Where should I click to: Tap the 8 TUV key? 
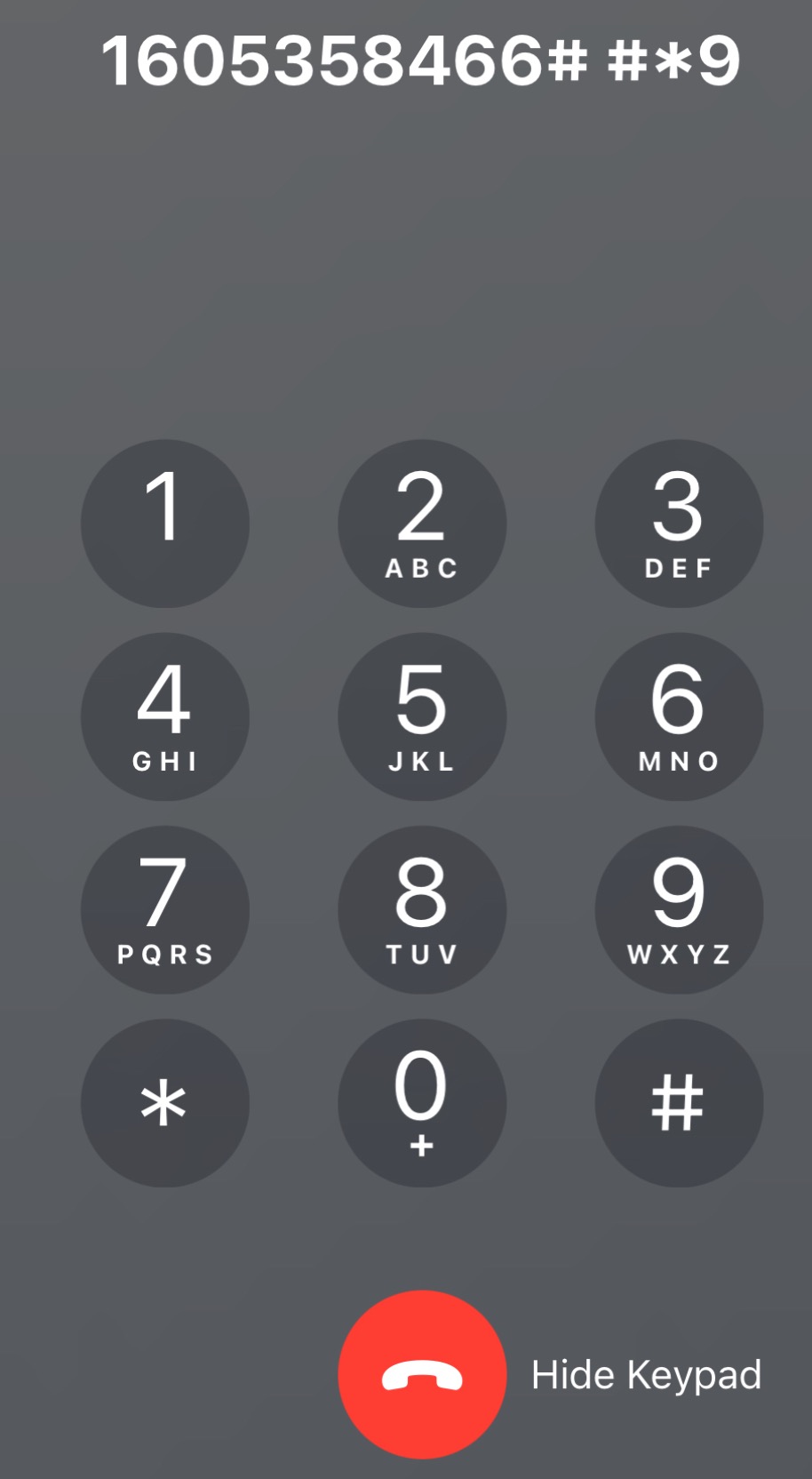422,909
